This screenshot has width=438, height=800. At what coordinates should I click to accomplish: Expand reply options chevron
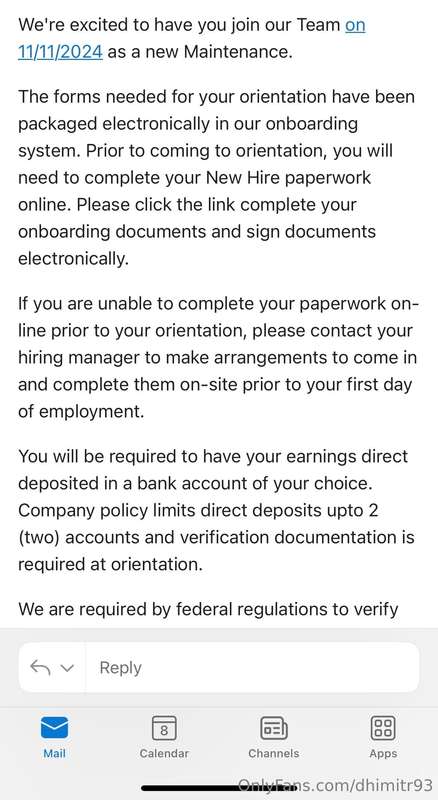click(67, 667)
